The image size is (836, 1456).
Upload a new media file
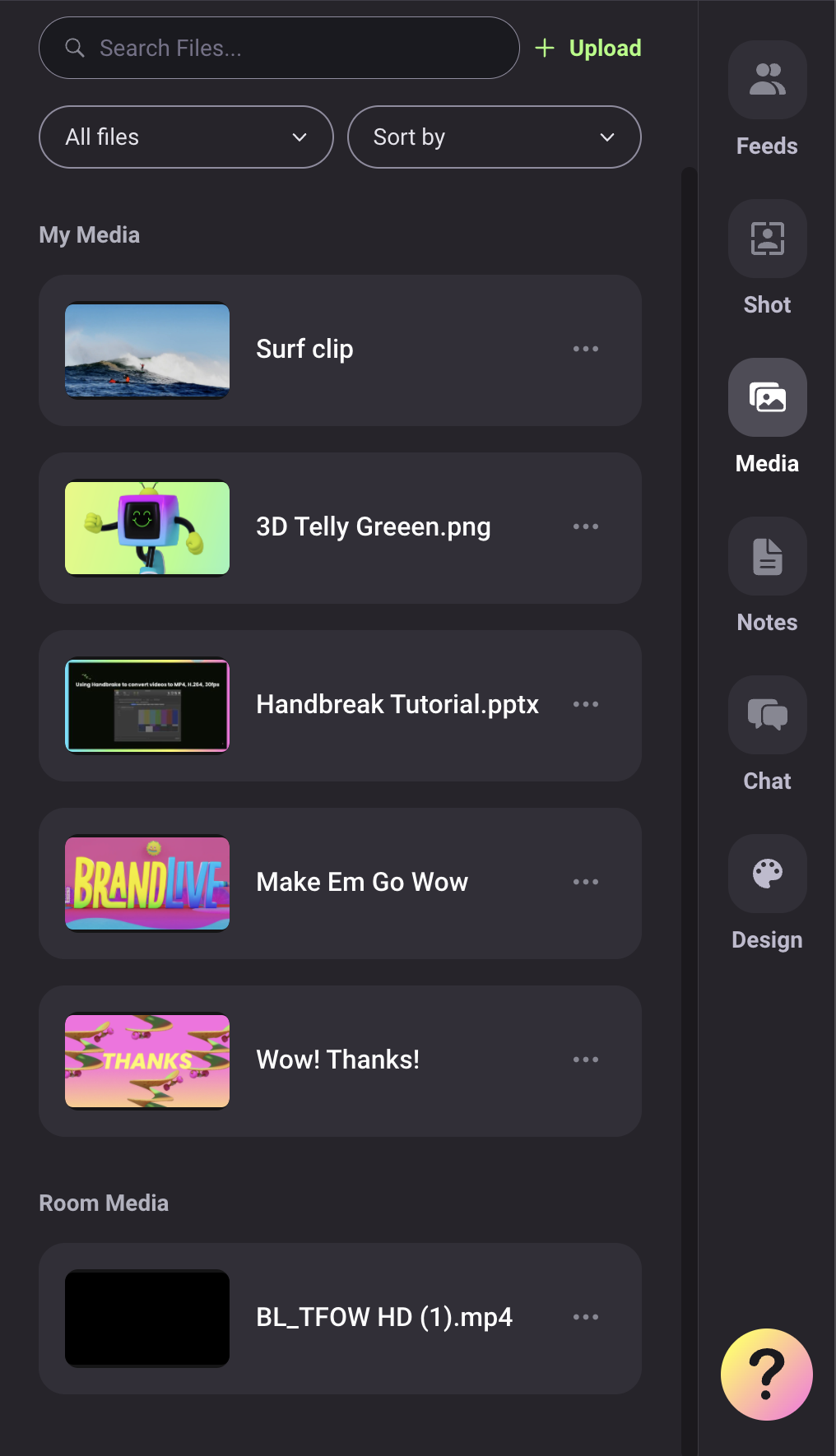(588, 49)
